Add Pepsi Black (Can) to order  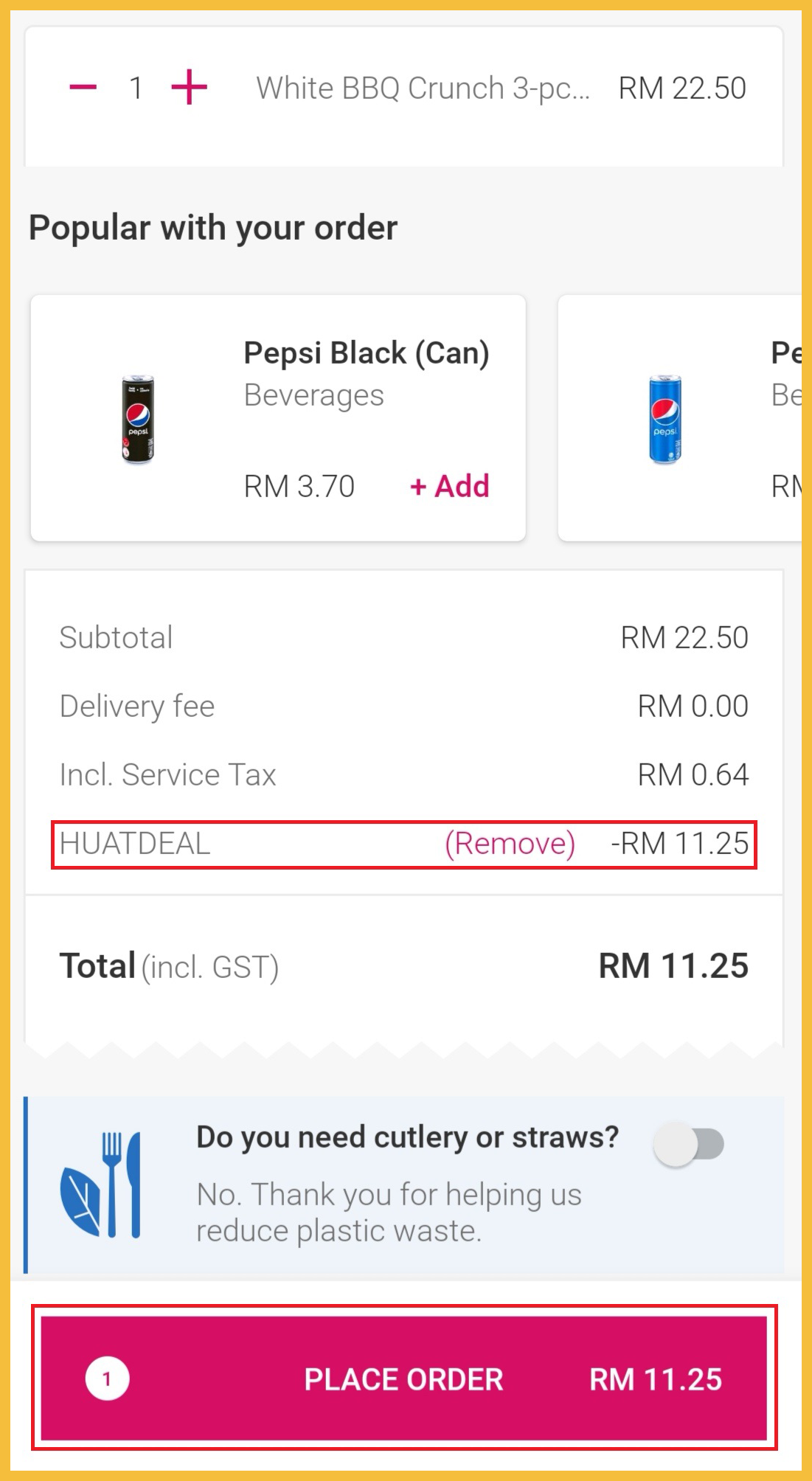450,487
